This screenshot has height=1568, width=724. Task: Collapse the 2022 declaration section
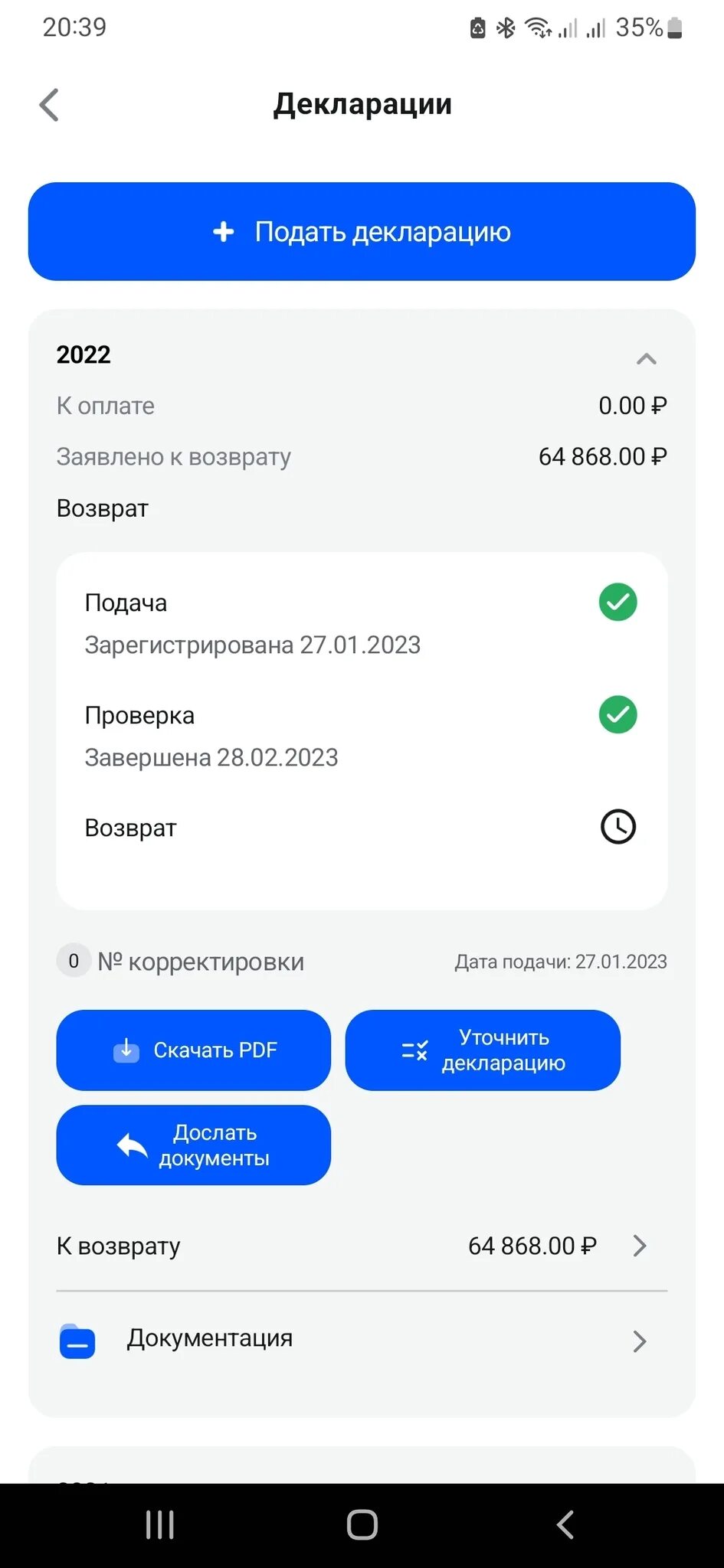click(646, 358)
